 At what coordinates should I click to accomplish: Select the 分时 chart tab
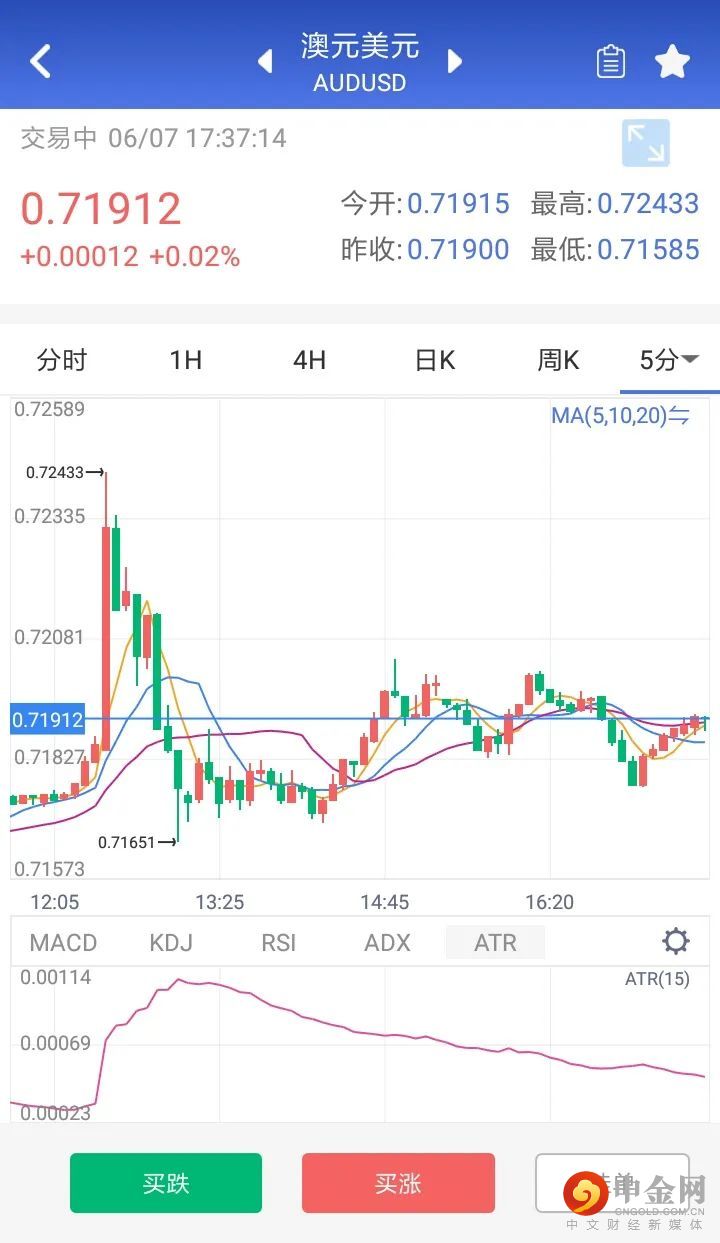62,360
